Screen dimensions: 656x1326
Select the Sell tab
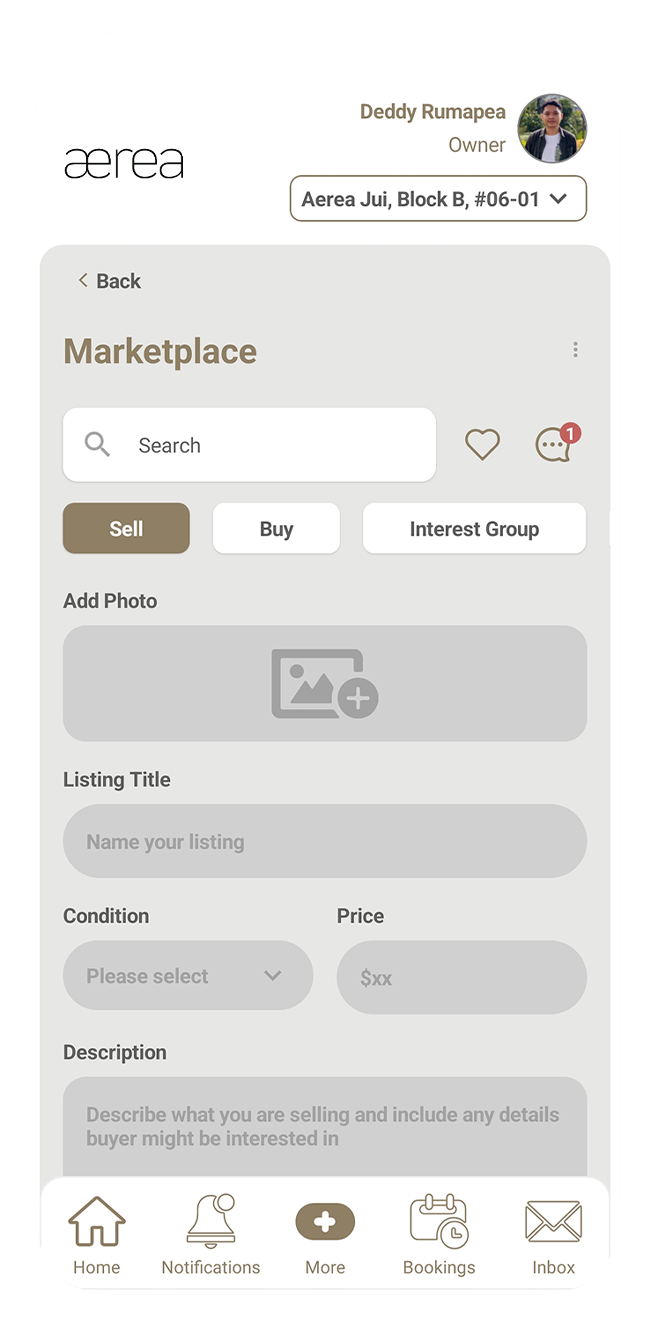tap(126, 529)
